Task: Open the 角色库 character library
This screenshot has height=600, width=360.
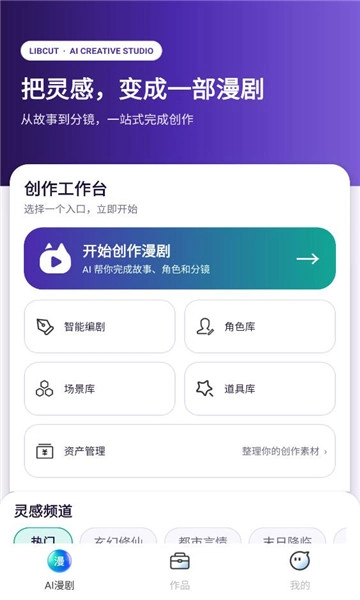Action: pyautogui.click(x=260, y=326)
